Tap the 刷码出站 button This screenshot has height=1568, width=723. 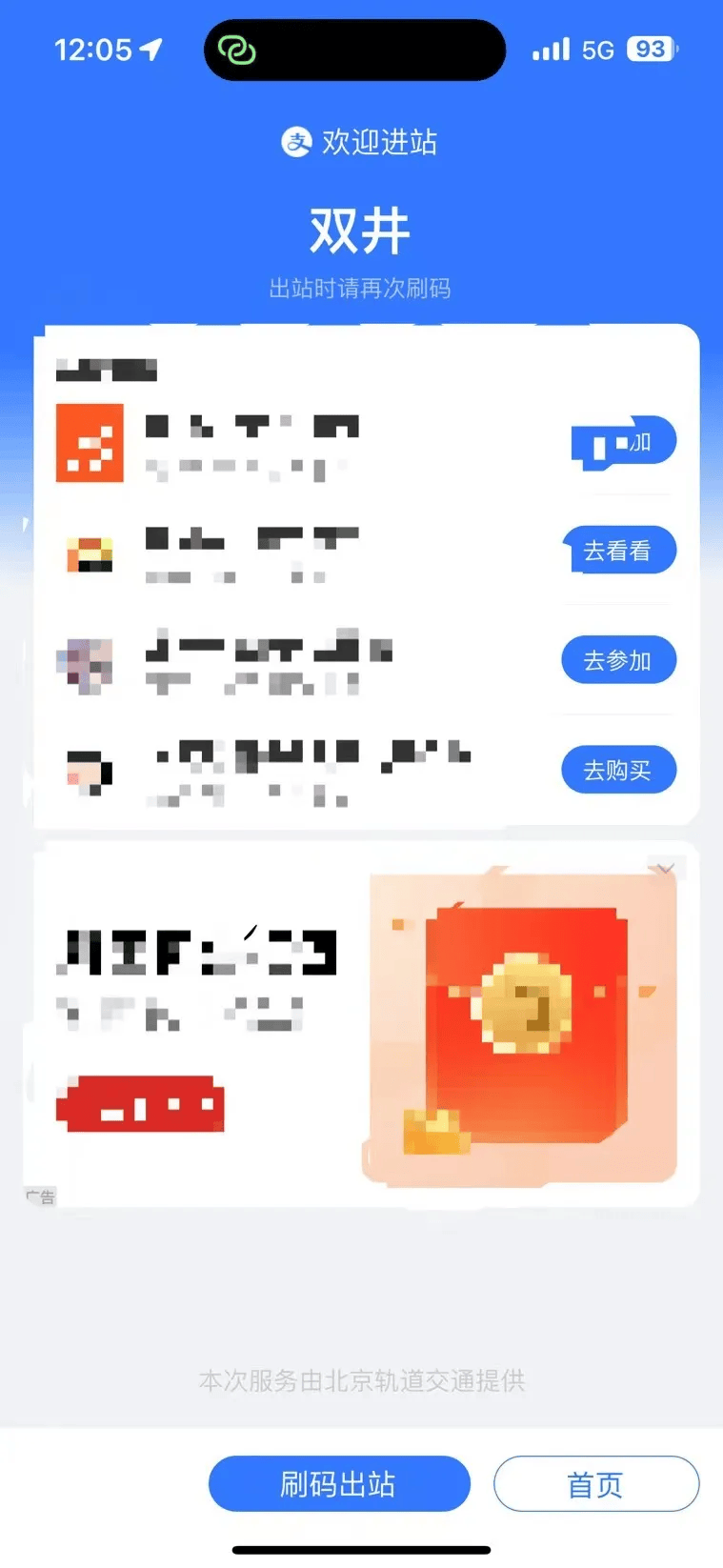(x=339, y=1483)
